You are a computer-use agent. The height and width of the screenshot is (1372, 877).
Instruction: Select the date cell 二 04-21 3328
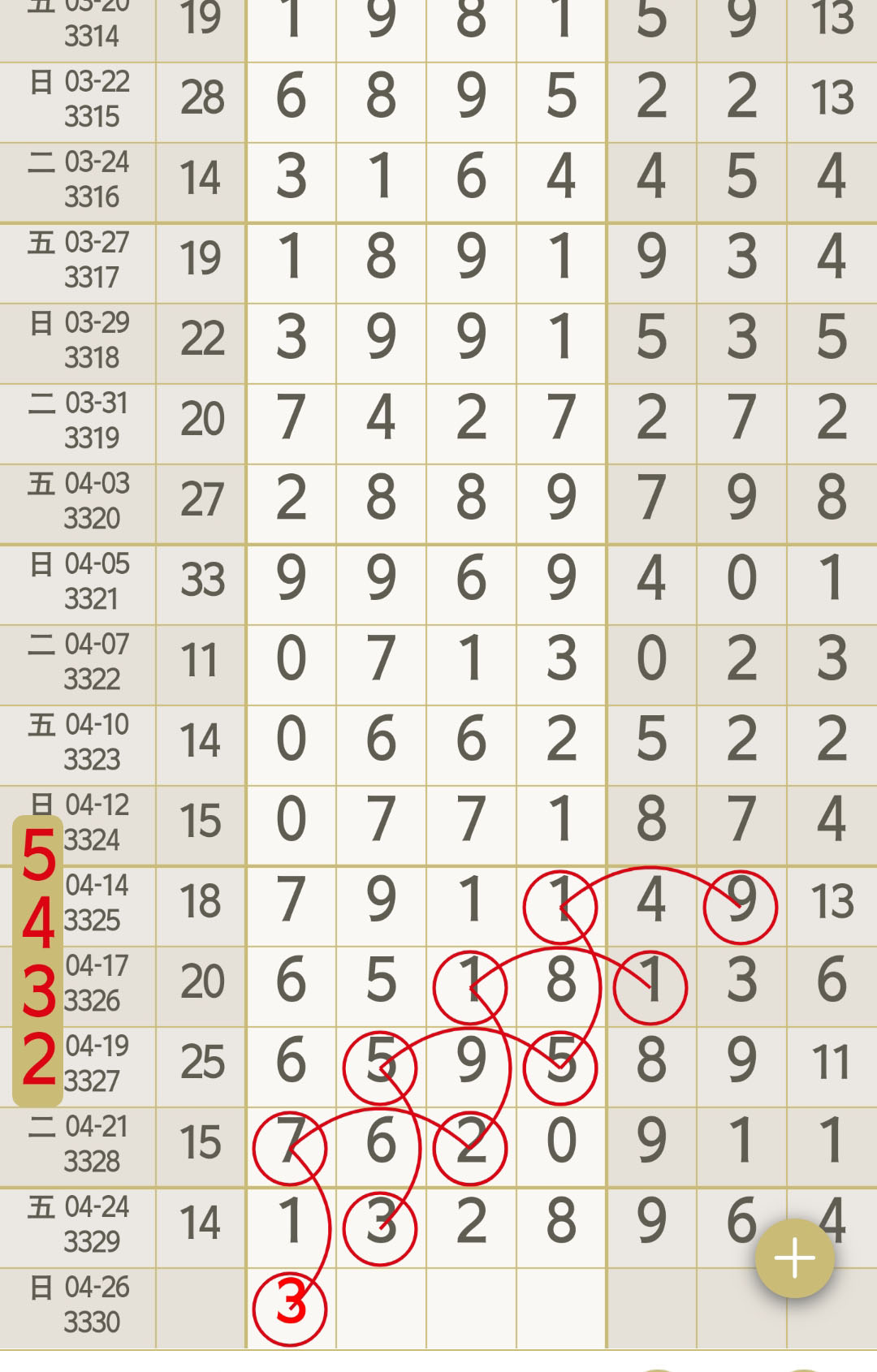77,1145
